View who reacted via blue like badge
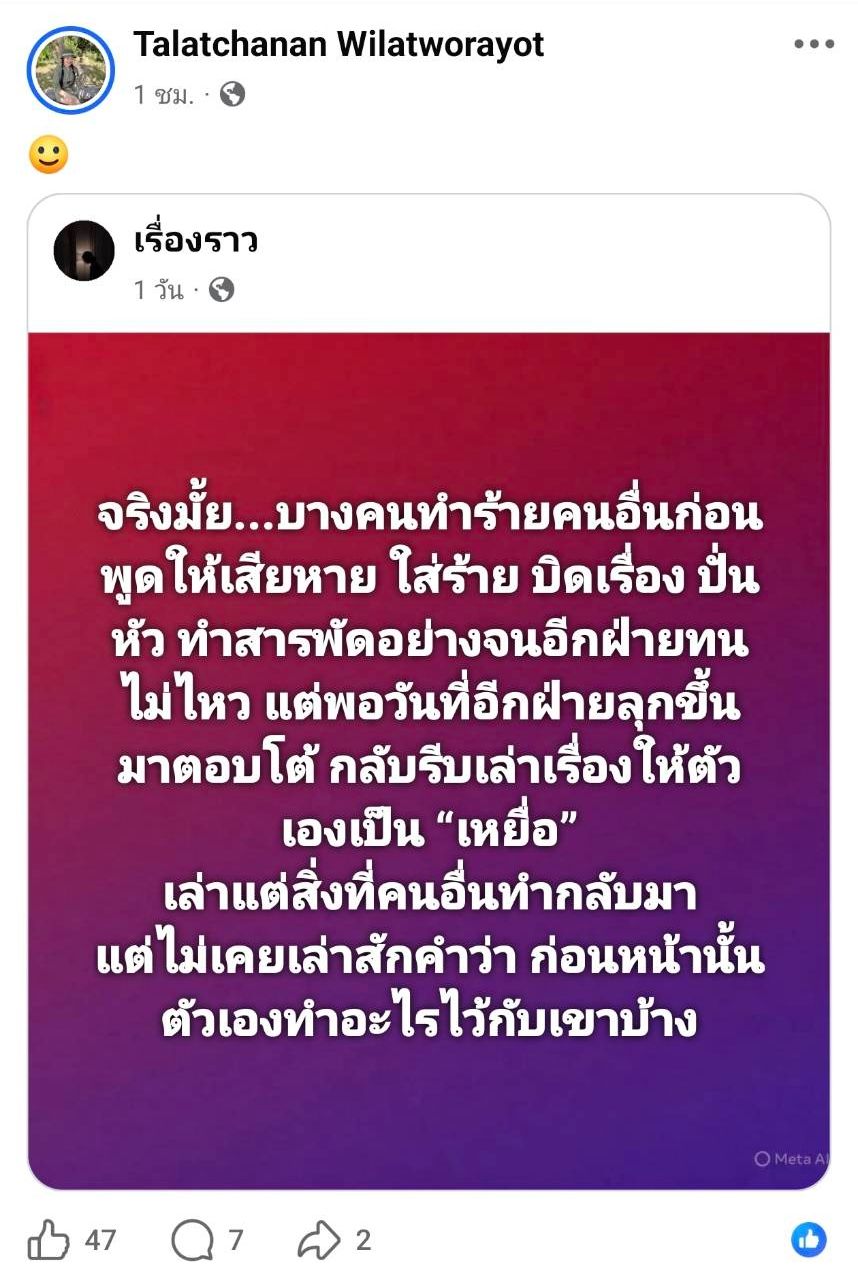Screen dimensions: 858x1277 tap(809, 1240)
